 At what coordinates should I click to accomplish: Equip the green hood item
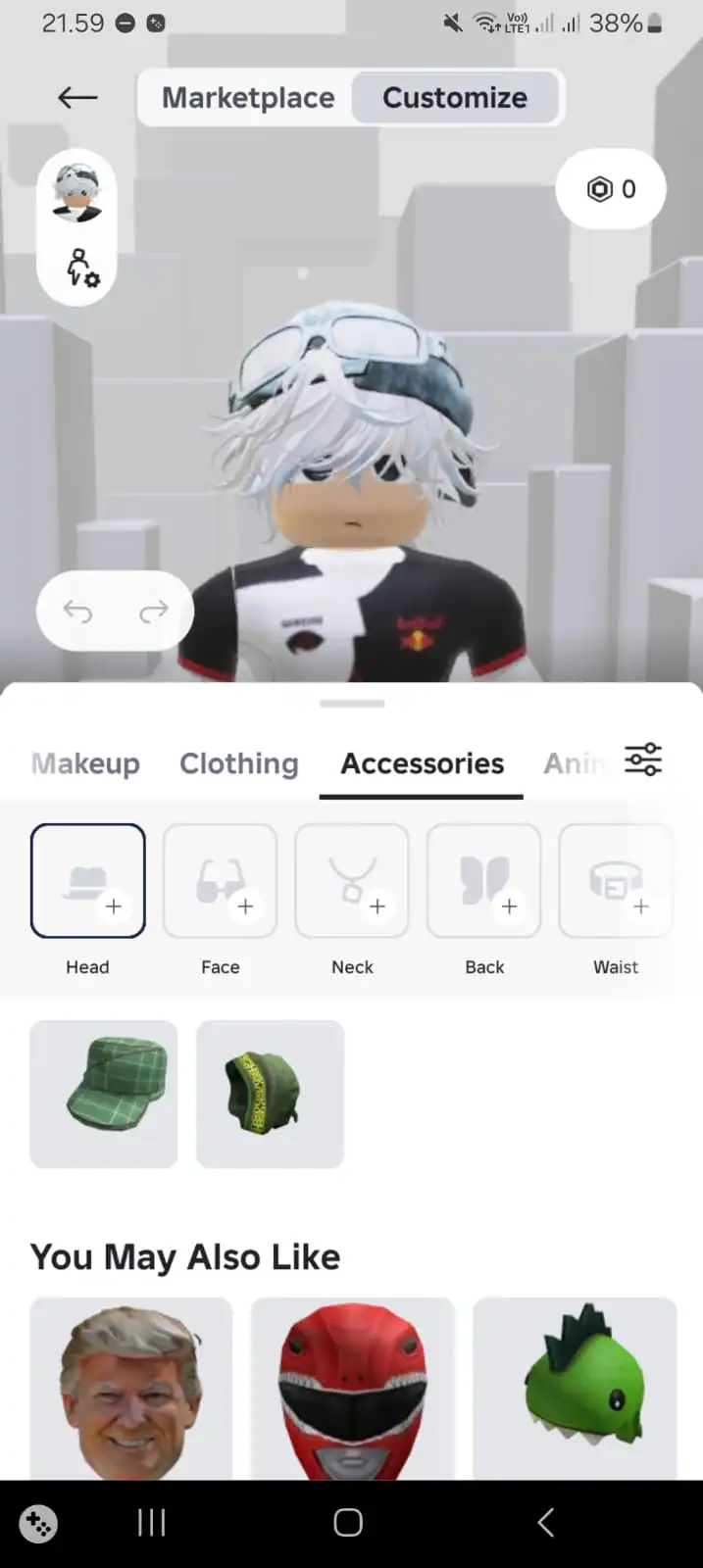(x=271, y=1094)
